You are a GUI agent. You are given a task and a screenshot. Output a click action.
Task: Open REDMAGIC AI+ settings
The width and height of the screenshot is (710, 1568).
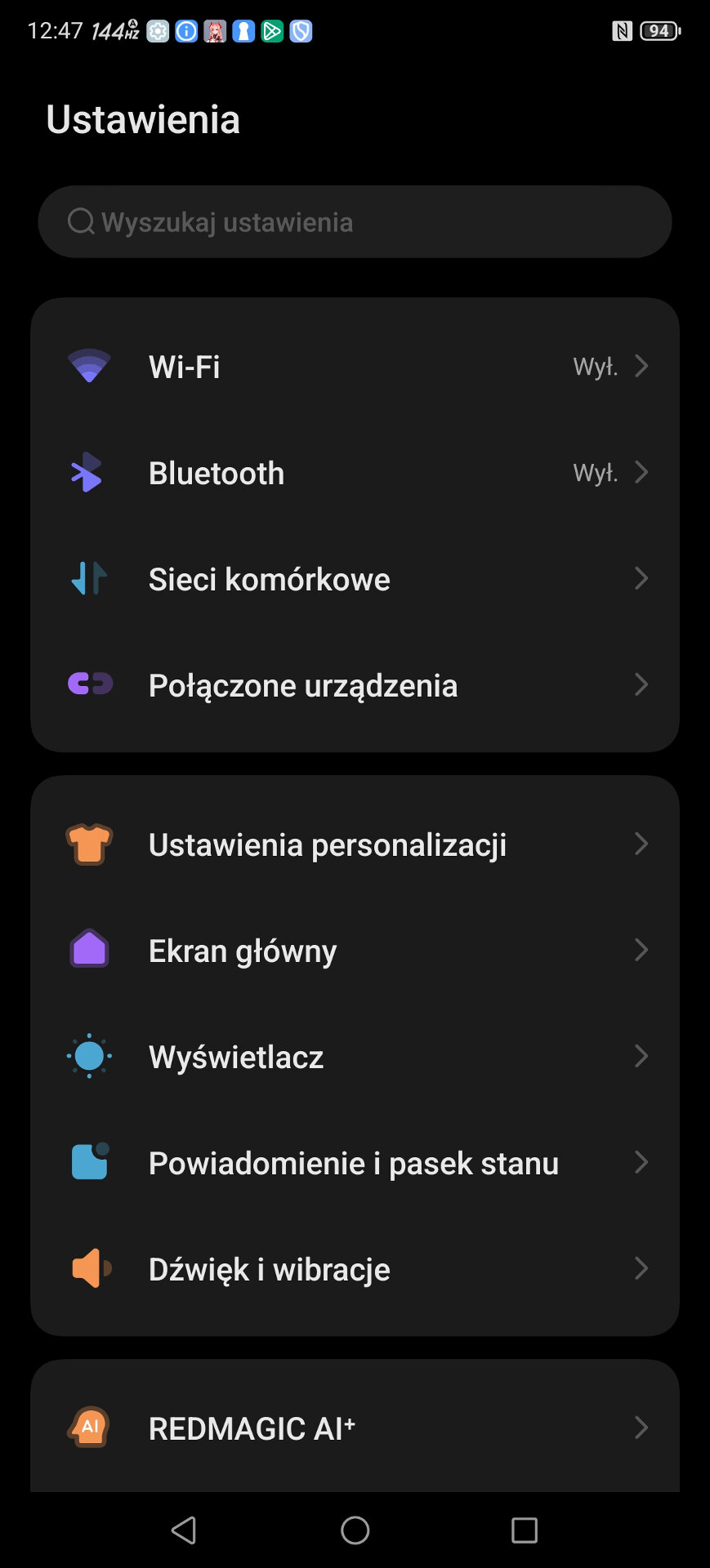(x=355, y=1428)
